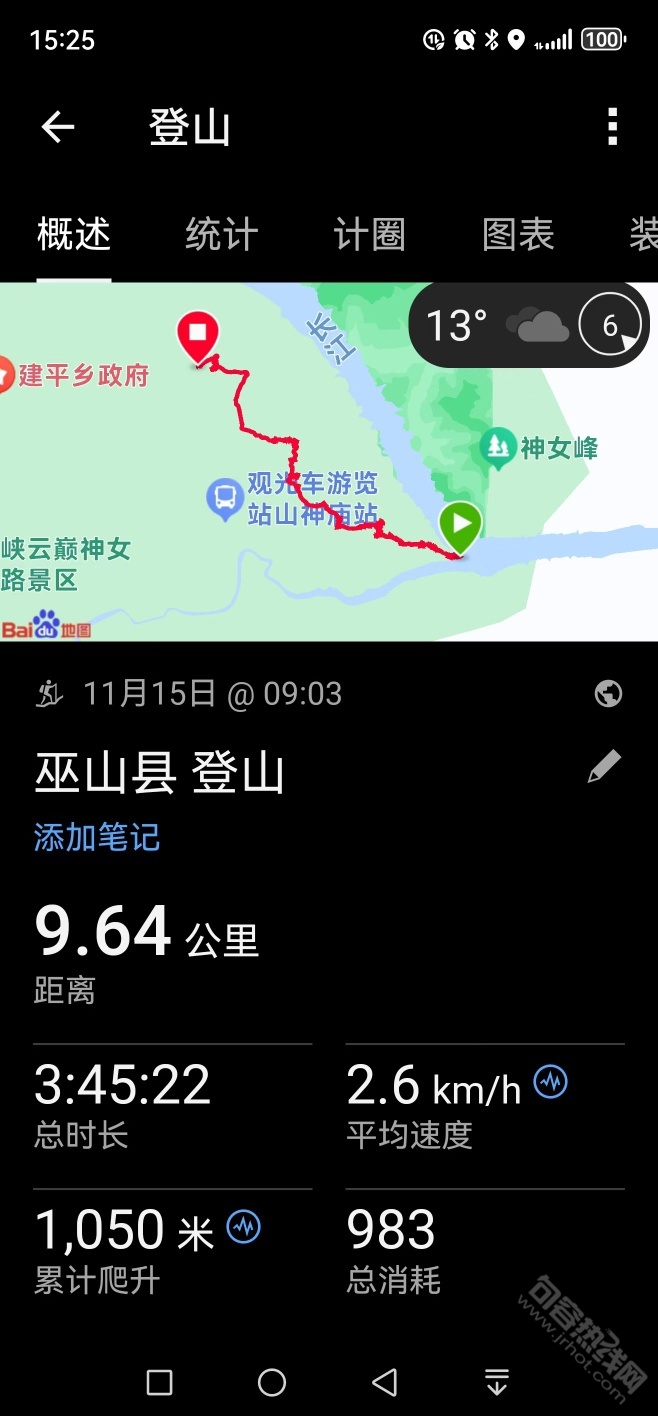Viewport: 658px width, 1416px height.
Task: Open the 图表 tab
Action: pyautogui.click(x=517, y=235)
